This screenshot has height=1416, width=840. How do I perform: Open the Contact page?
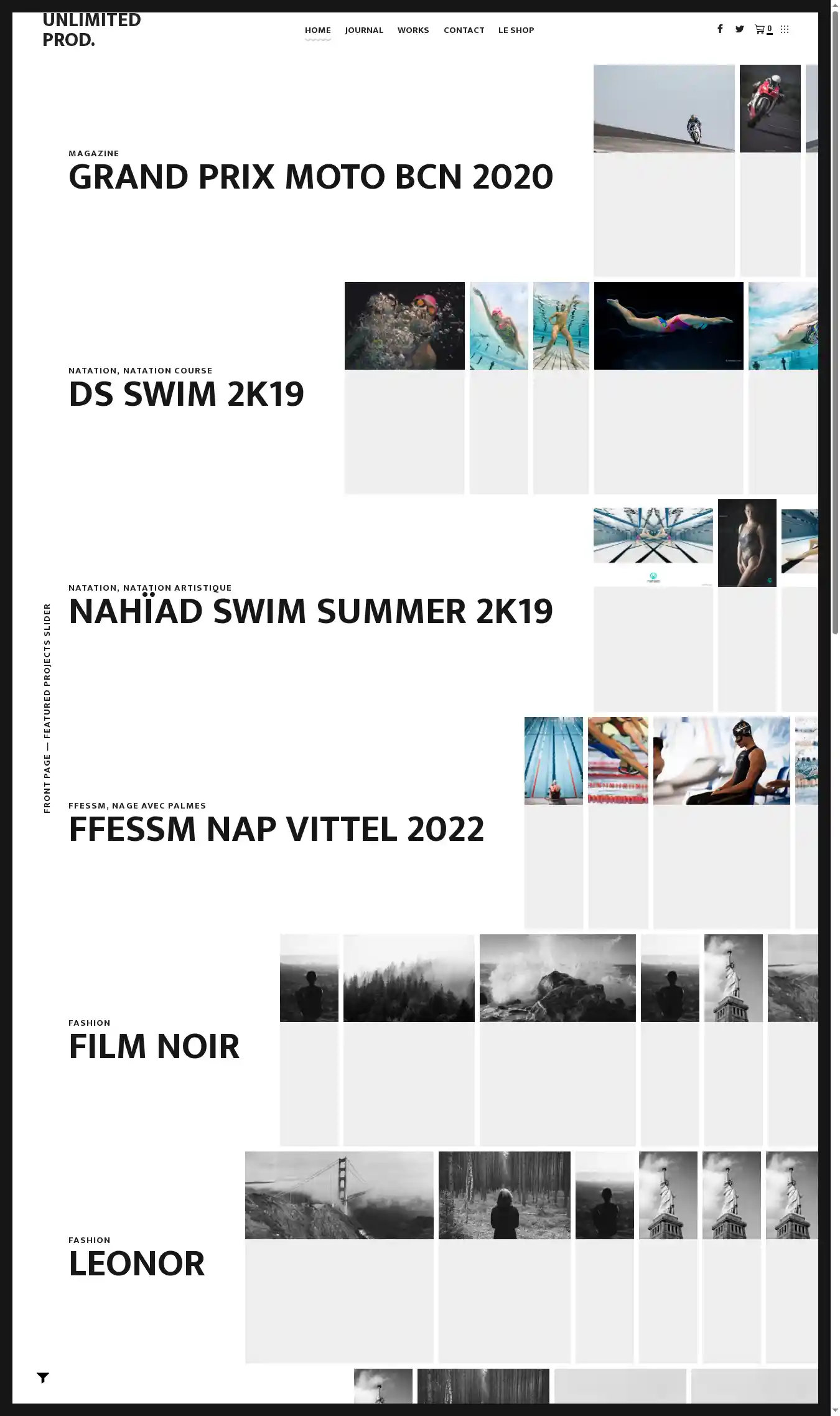tap(464, 30)
